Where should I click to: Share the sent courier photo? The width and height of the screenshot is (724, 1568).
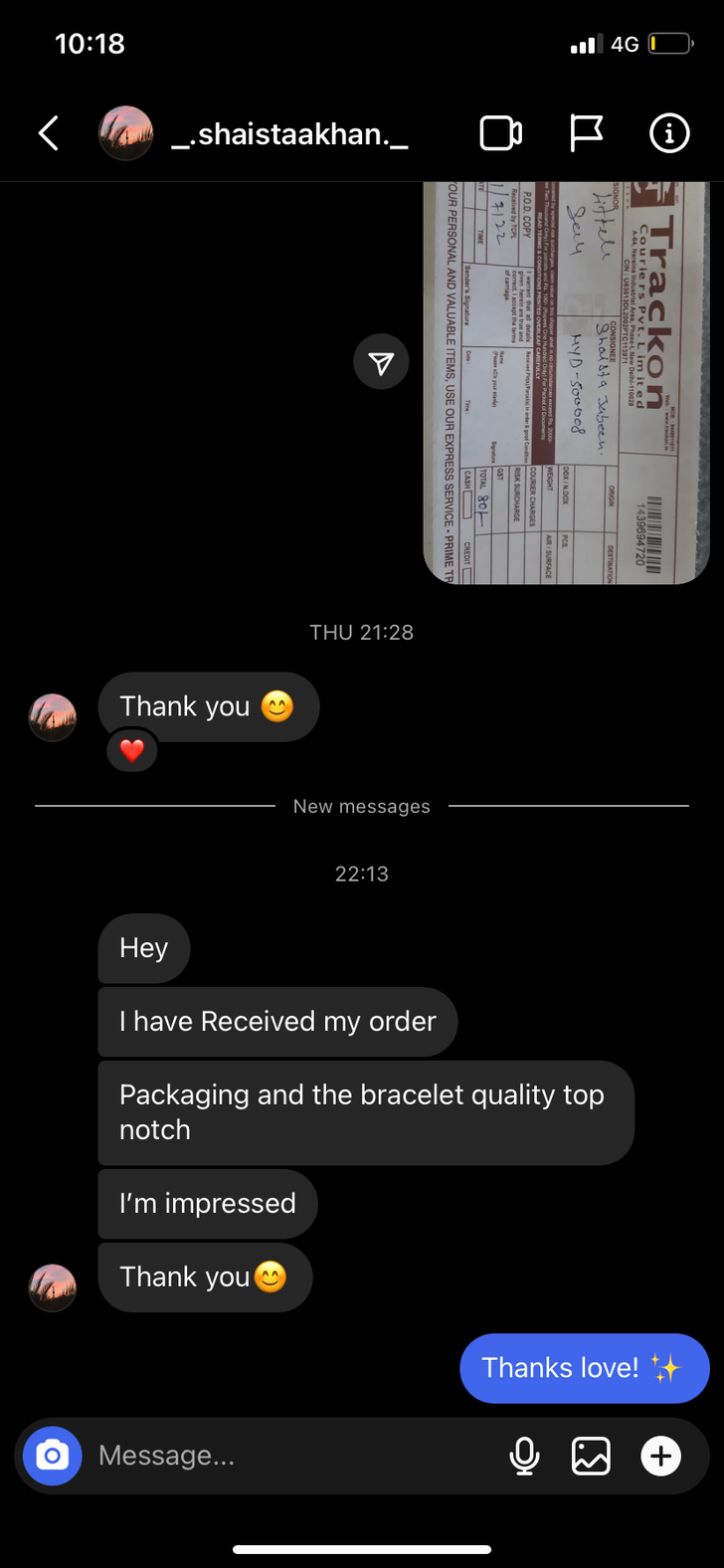click(x=381, y=363)
